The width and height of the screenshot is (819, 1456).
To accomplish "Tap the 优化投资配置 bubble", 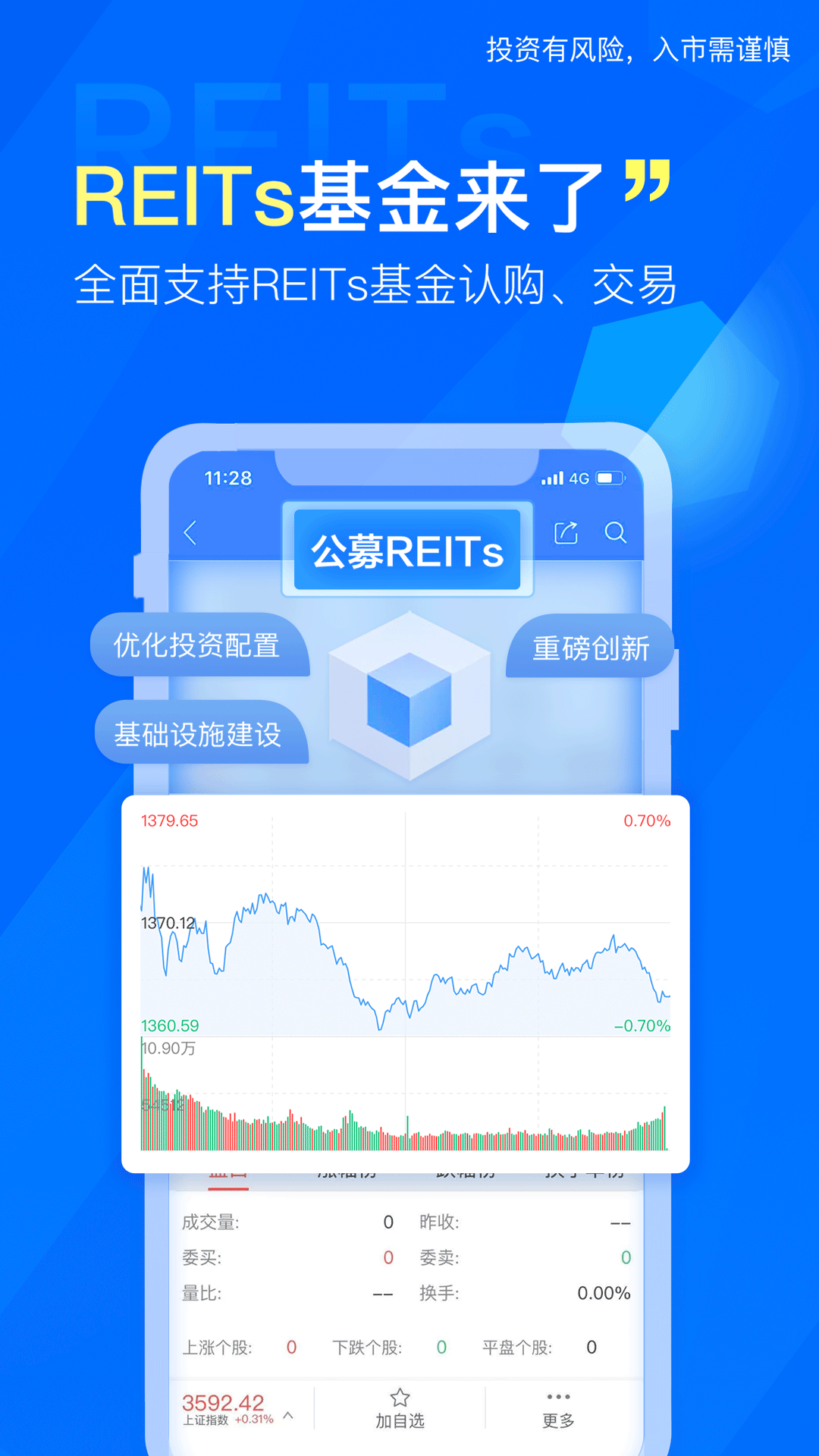I will [201, 646].
